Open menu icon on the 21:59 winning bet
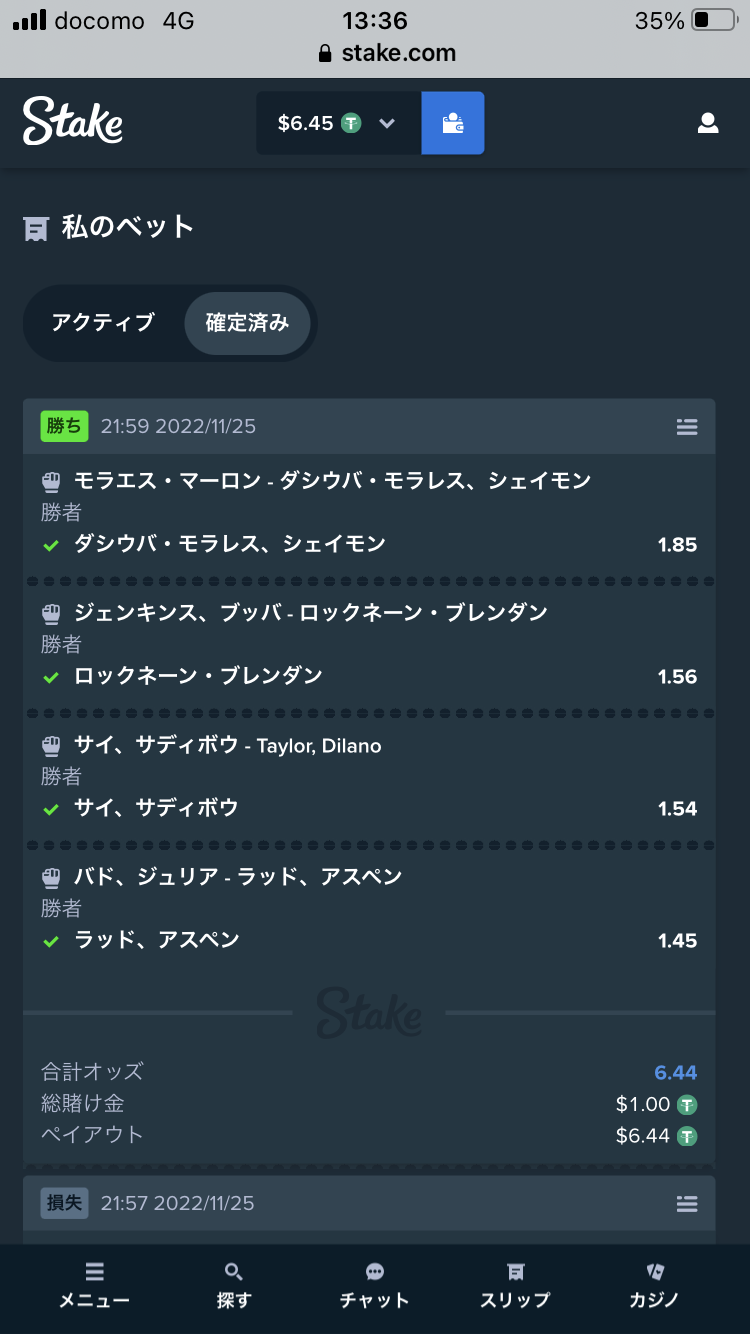The width and height of the screenshot is (750, 1334). tap(687, 427)
